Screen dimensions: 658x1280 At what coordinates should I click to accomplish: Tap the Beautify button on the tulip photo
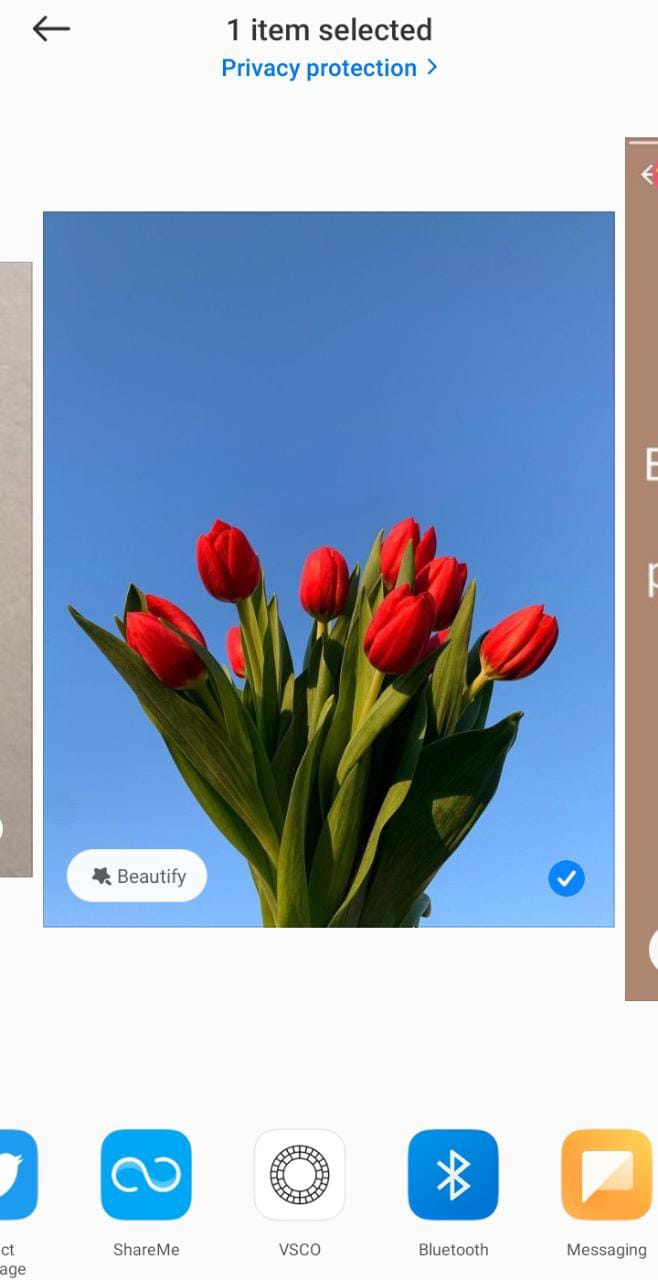click(137, 876)
